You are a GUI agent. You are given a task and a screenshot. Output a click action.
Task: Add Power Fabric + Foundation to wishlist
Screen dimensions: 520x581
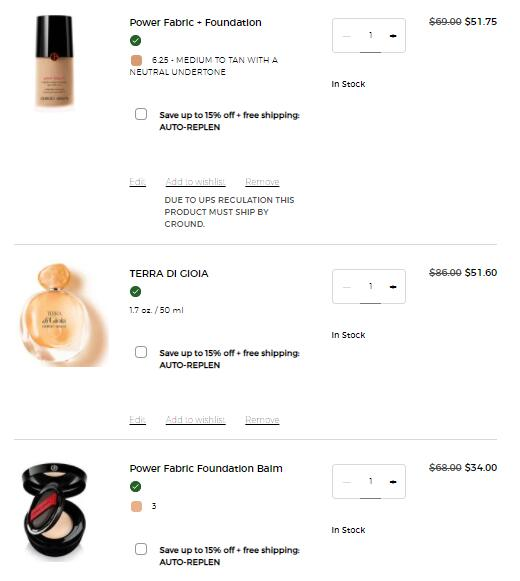tap(195, 182)
